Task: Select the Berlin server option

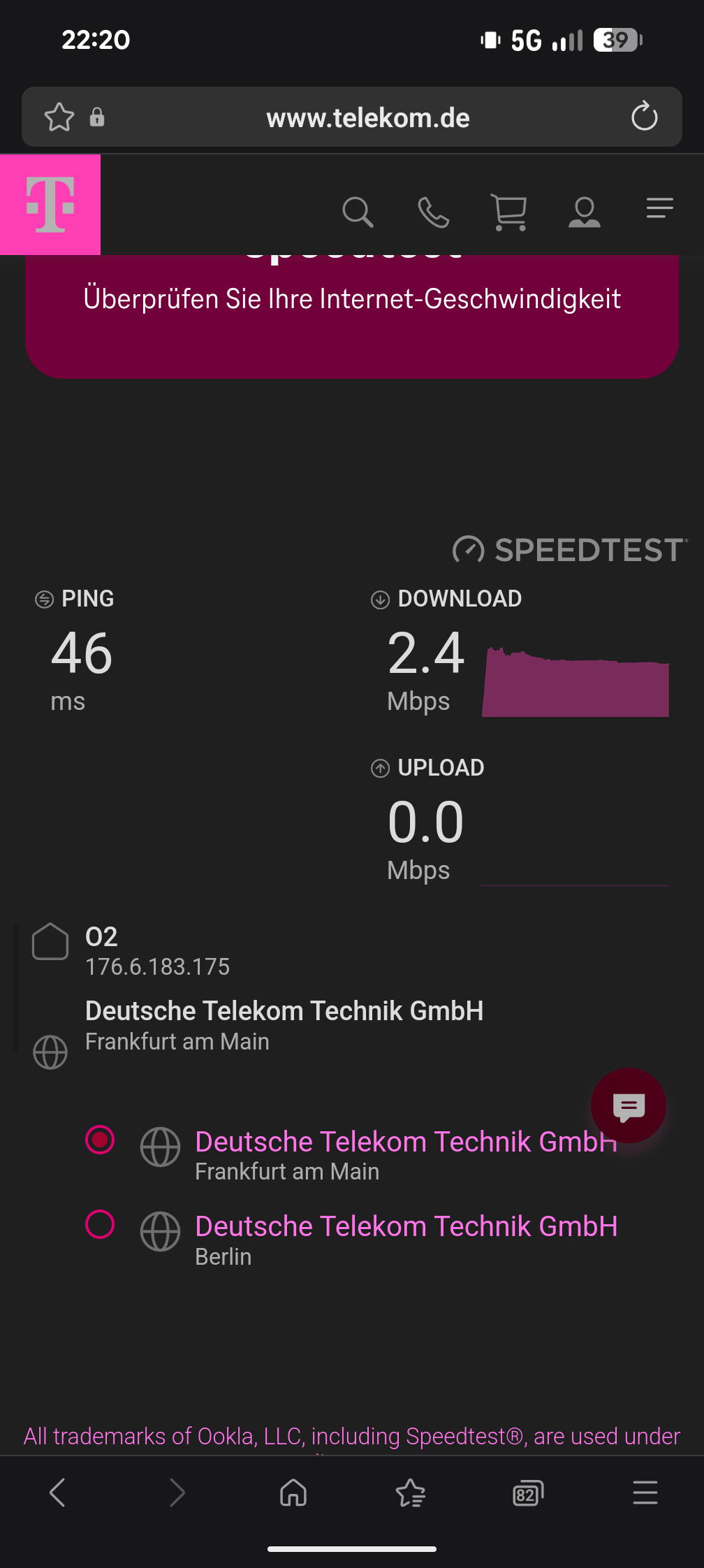Action: click(100, 1224)
